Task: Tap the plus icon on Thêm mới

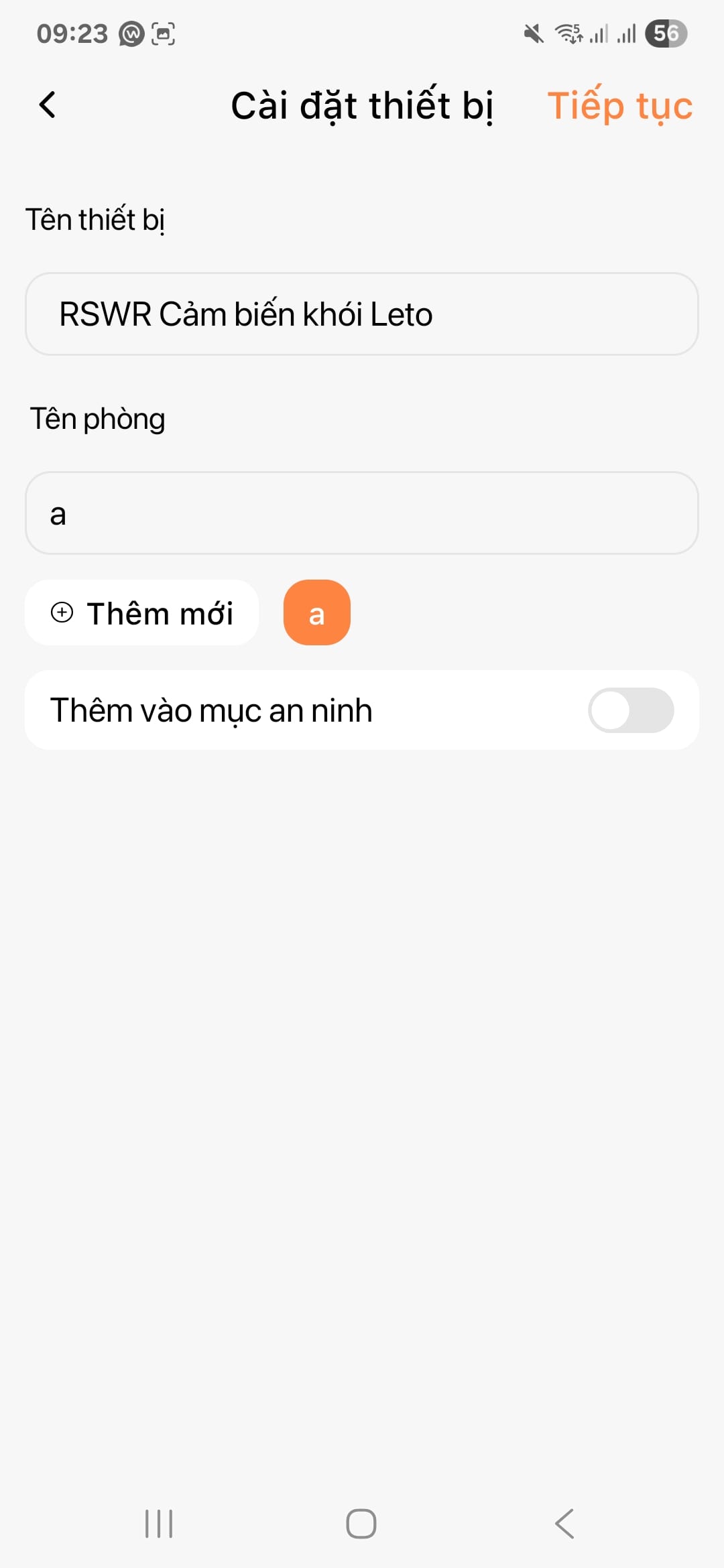Action: (x=62, y=613)
